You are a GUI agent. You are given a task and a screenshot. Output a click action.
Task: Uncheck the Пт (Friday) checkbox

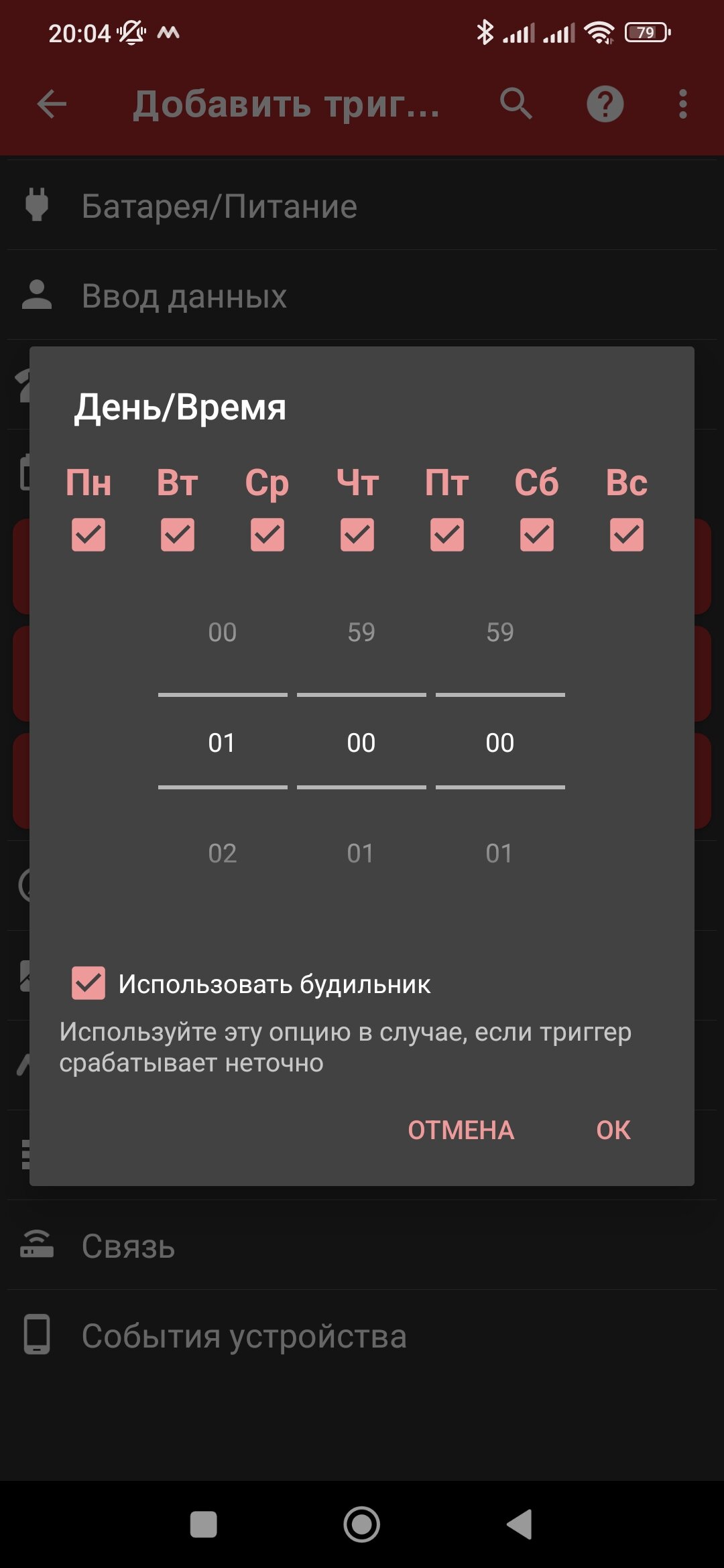point(447,535)
